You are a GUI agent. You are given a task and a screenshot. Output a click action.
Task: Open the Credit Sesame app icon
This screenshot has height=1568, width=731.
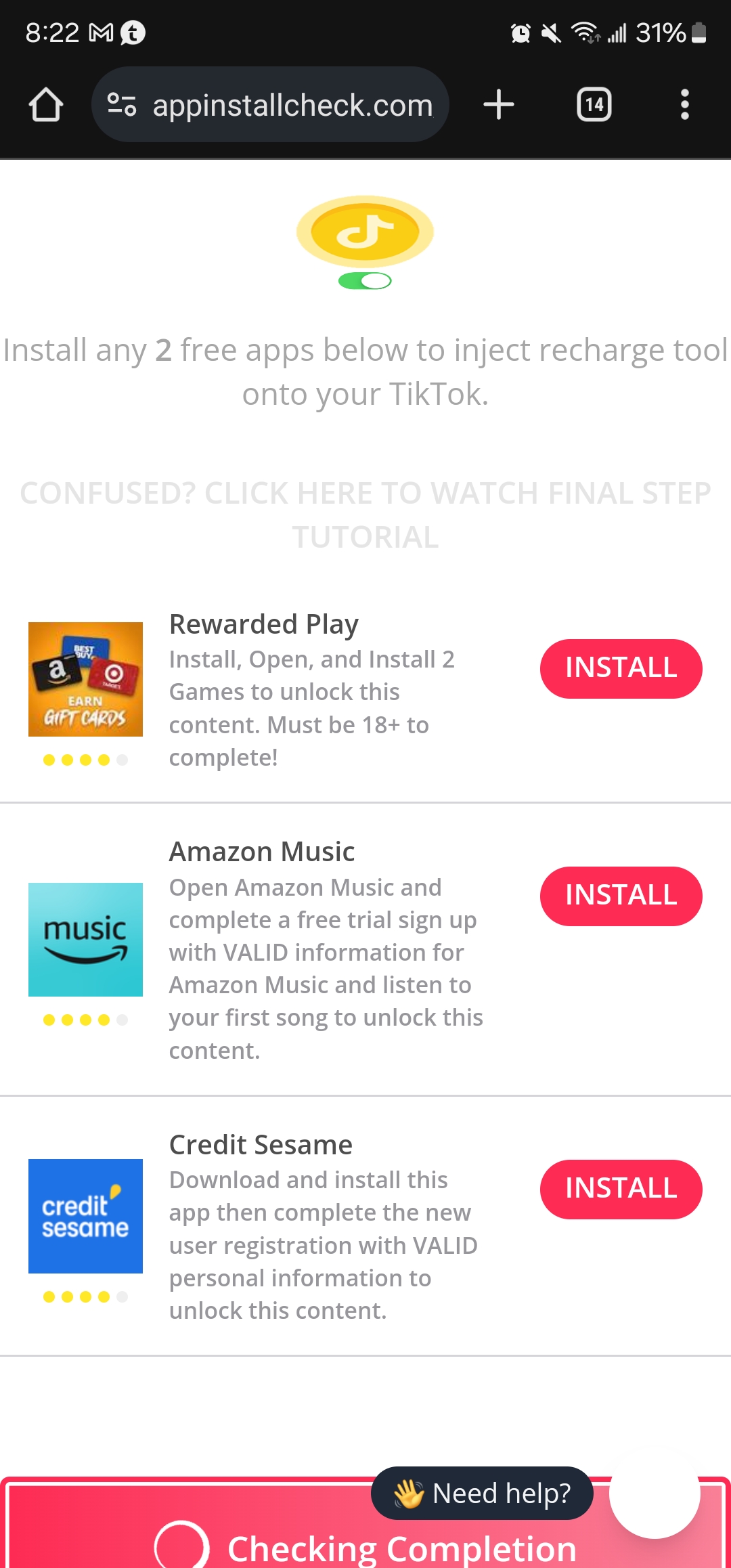tap(85, 1216)
